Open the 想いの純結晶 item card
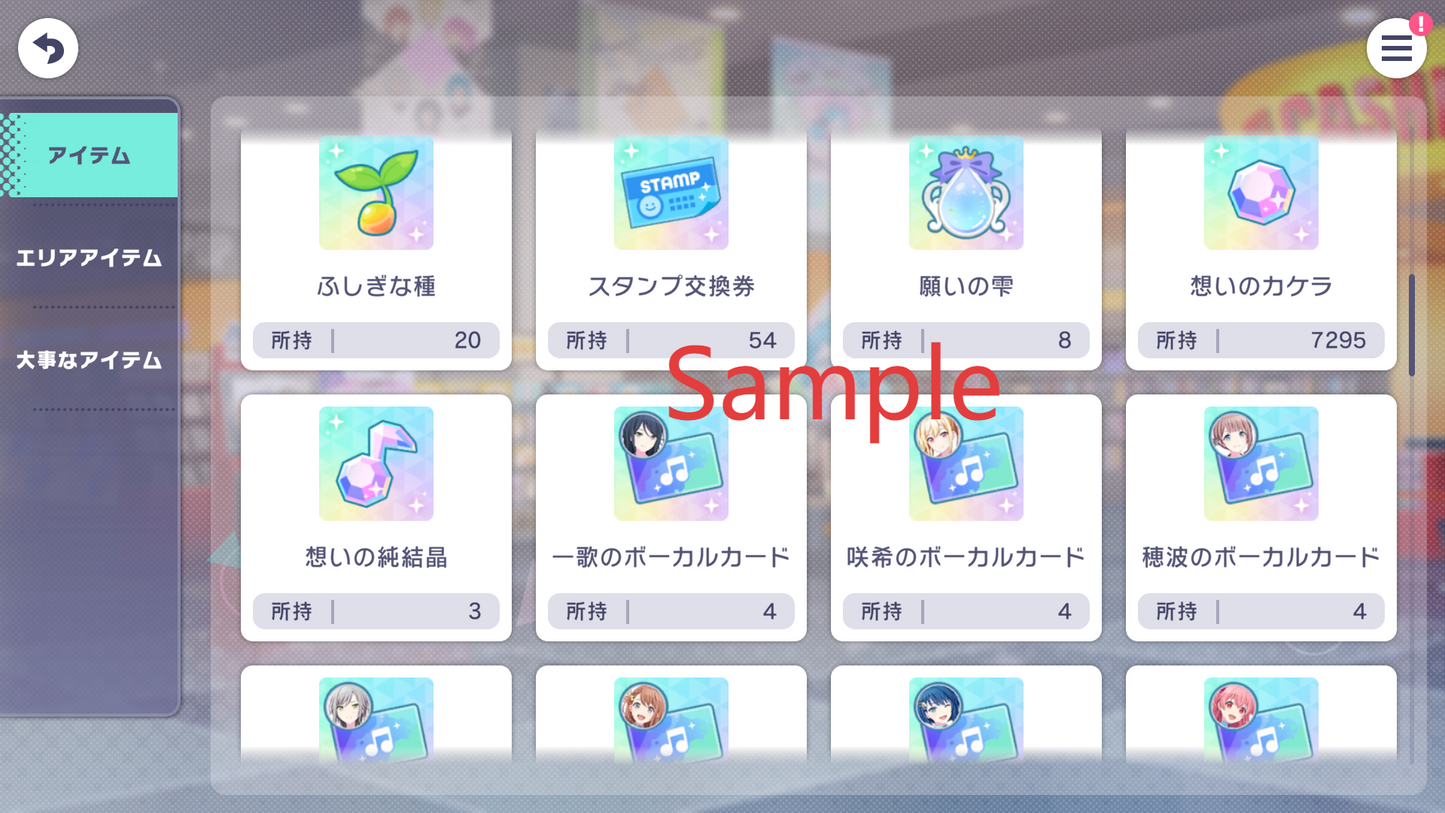 (x=376, y=517)
